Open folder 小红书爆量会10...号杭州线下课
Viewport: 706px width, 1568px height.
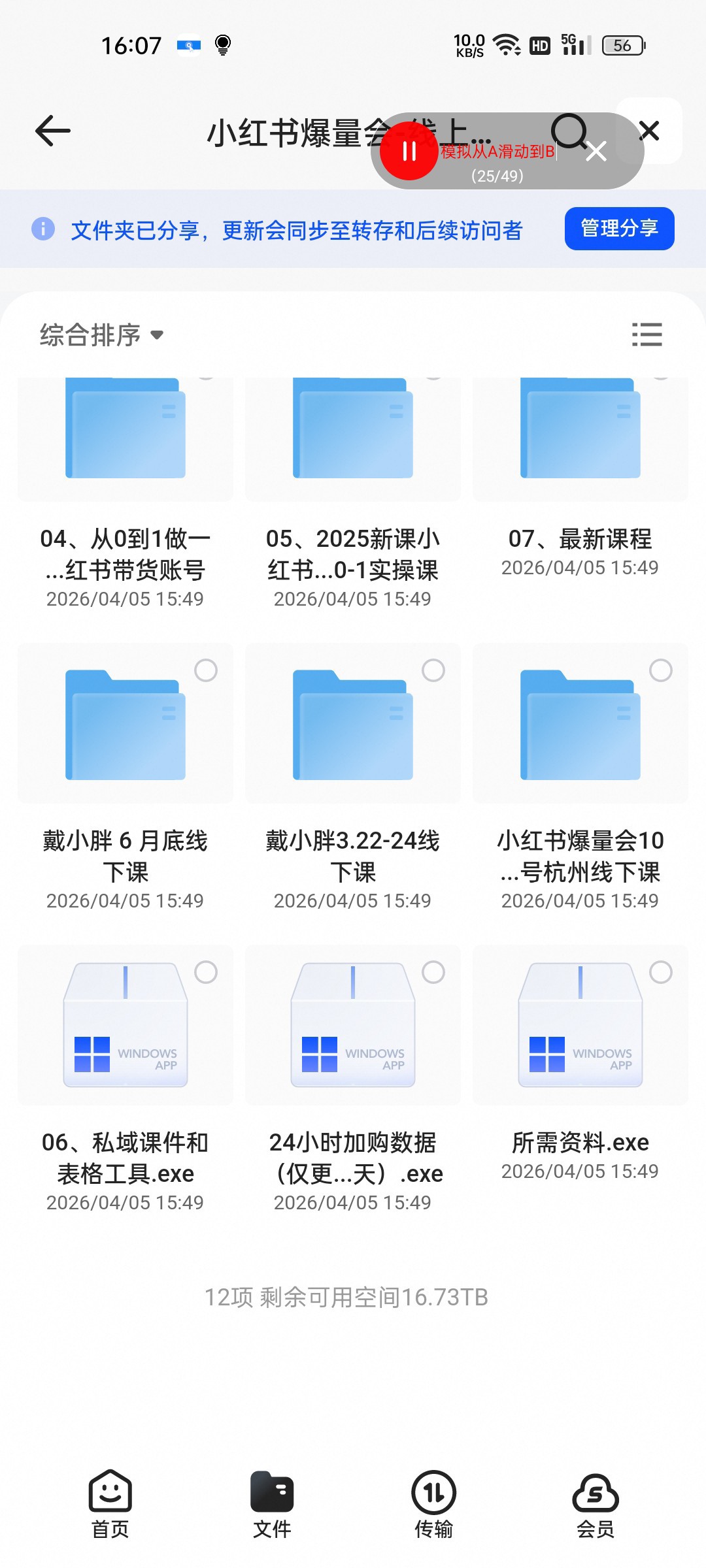(580, 777)
